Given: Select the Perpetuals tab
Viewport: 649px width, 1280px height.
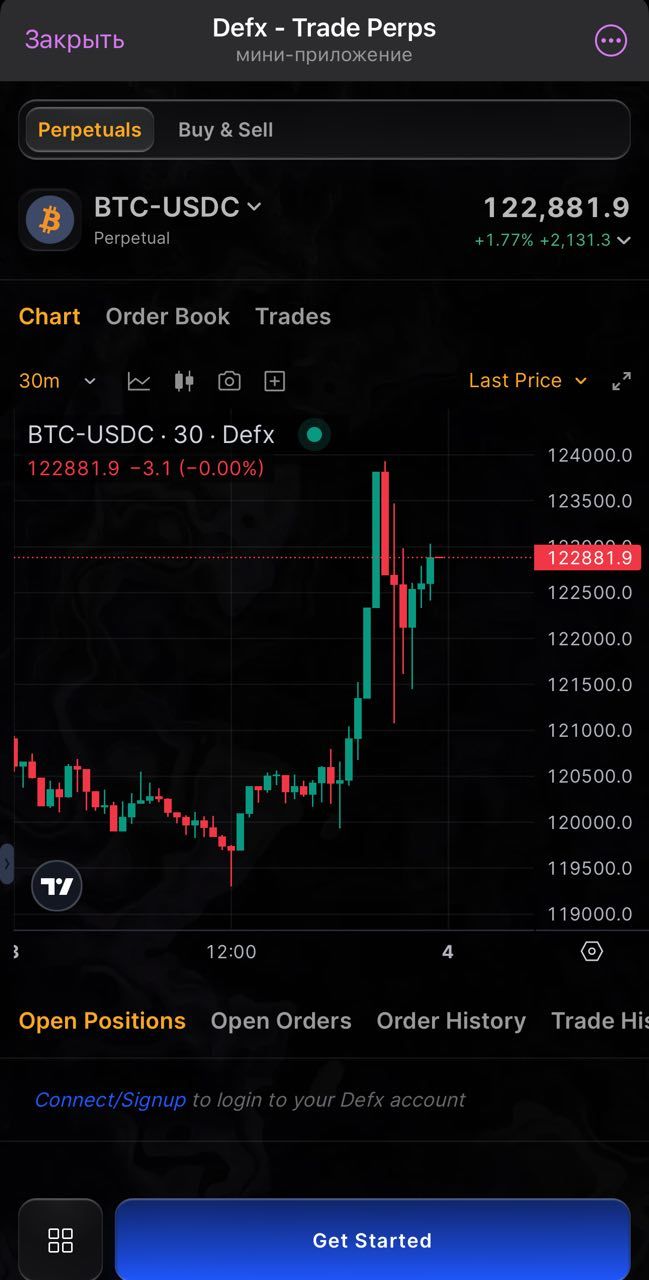Looking at the screenshot, I should point(90,130).
